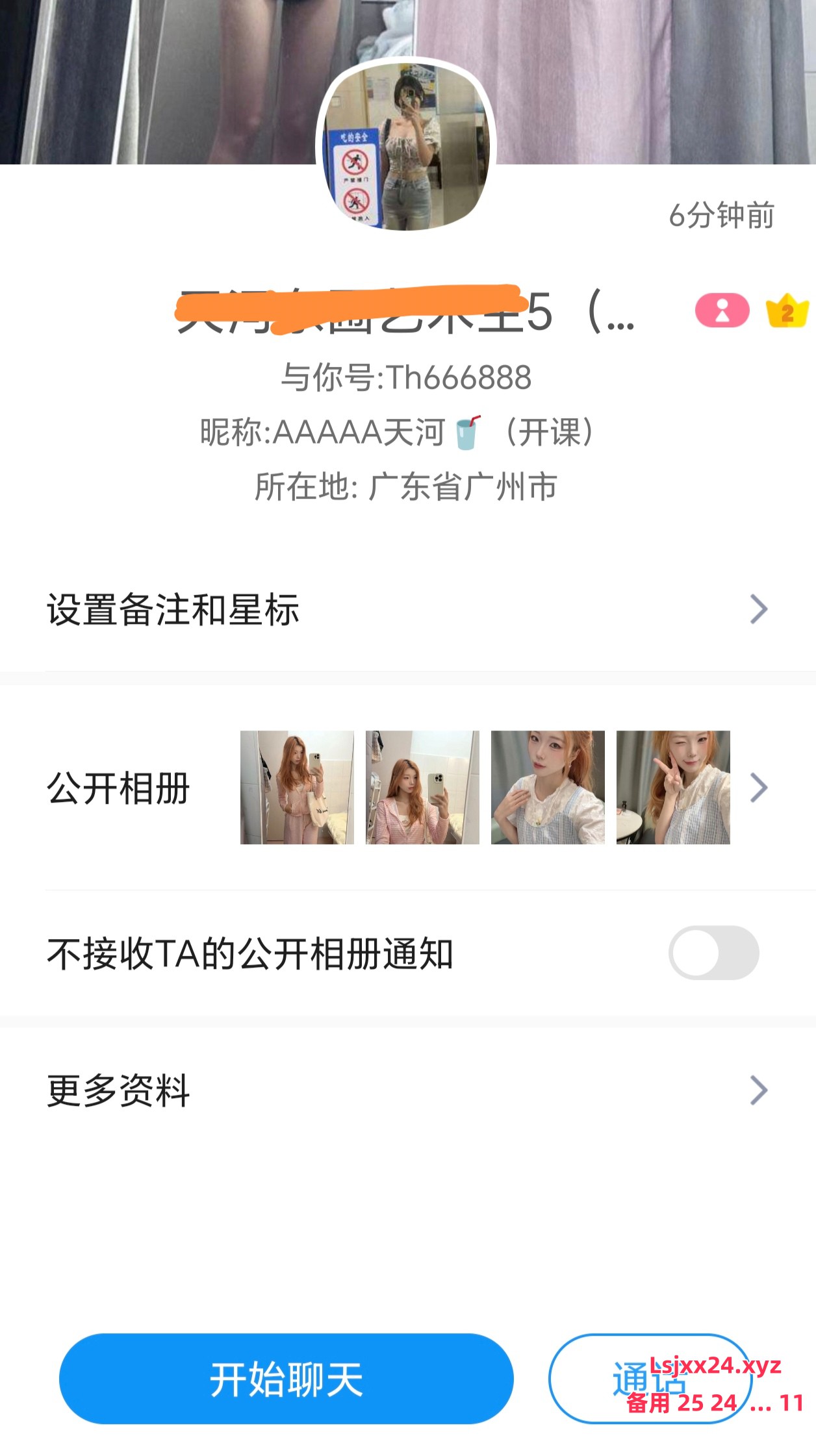
Task: Open 更多资料 for more profile info
Action: (x=407, y=1090)
